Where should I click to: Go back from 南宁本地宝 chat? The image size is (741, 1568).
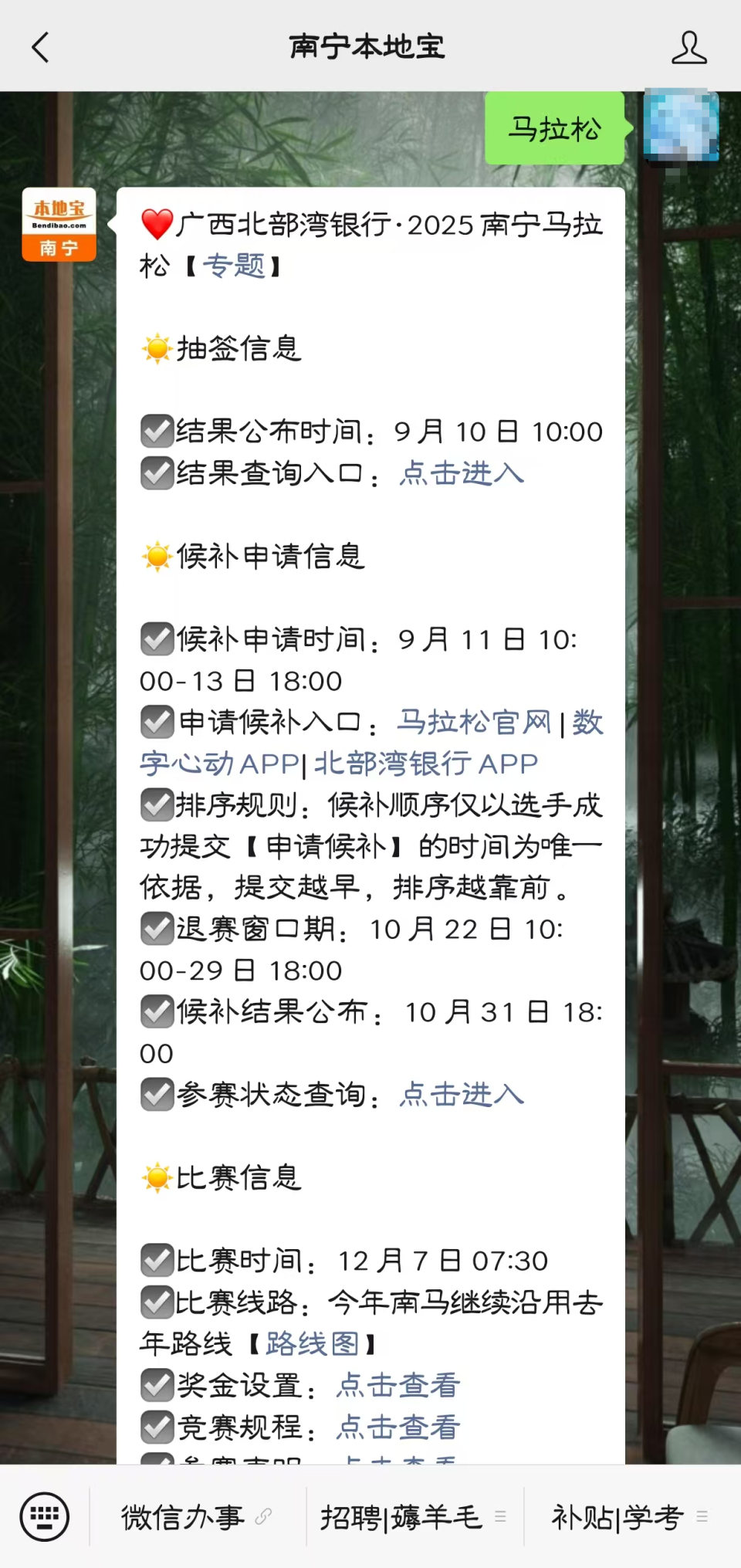coord(40,47)
